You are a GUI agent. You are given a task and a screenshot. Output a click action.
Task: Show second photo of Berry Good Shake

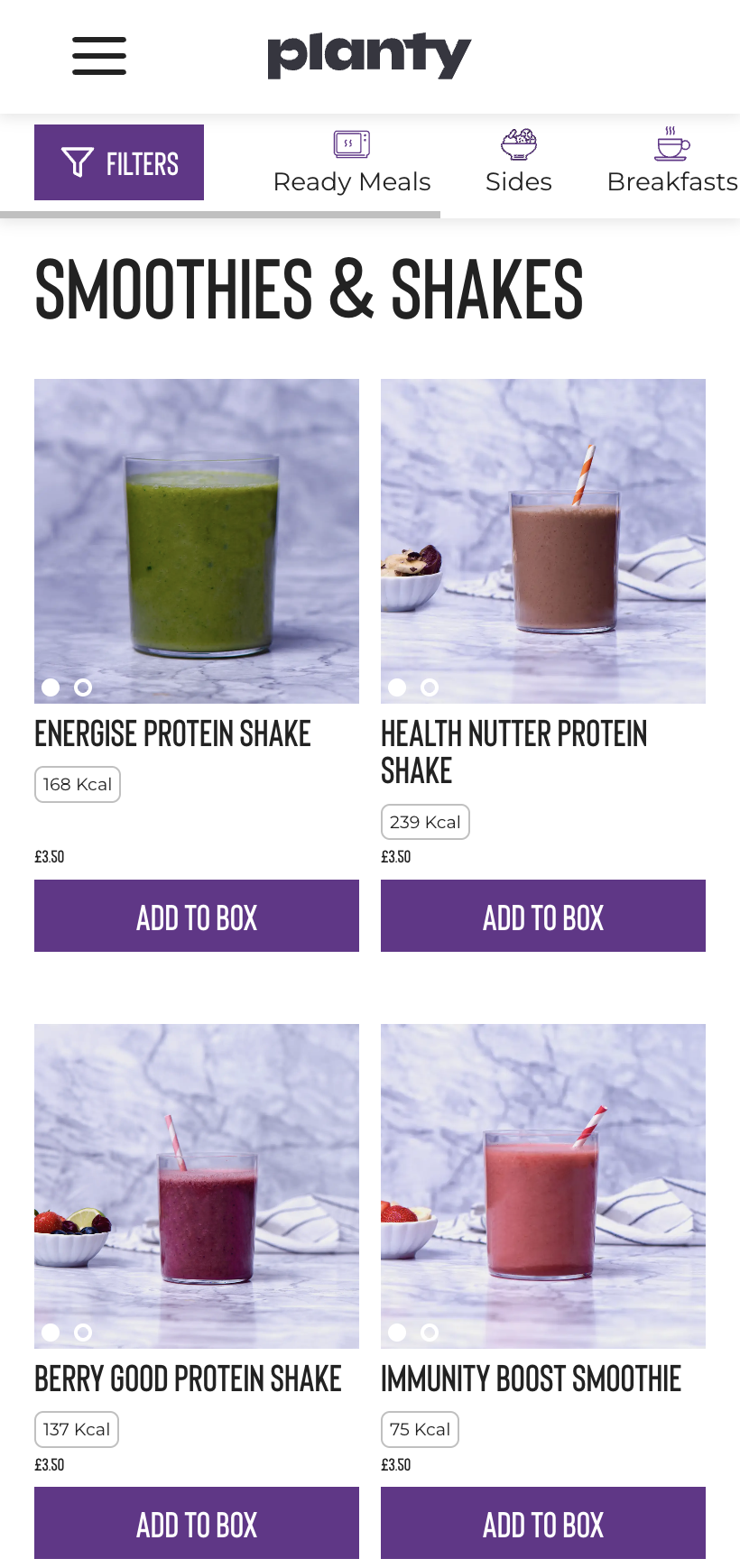tap(83, 1333)
